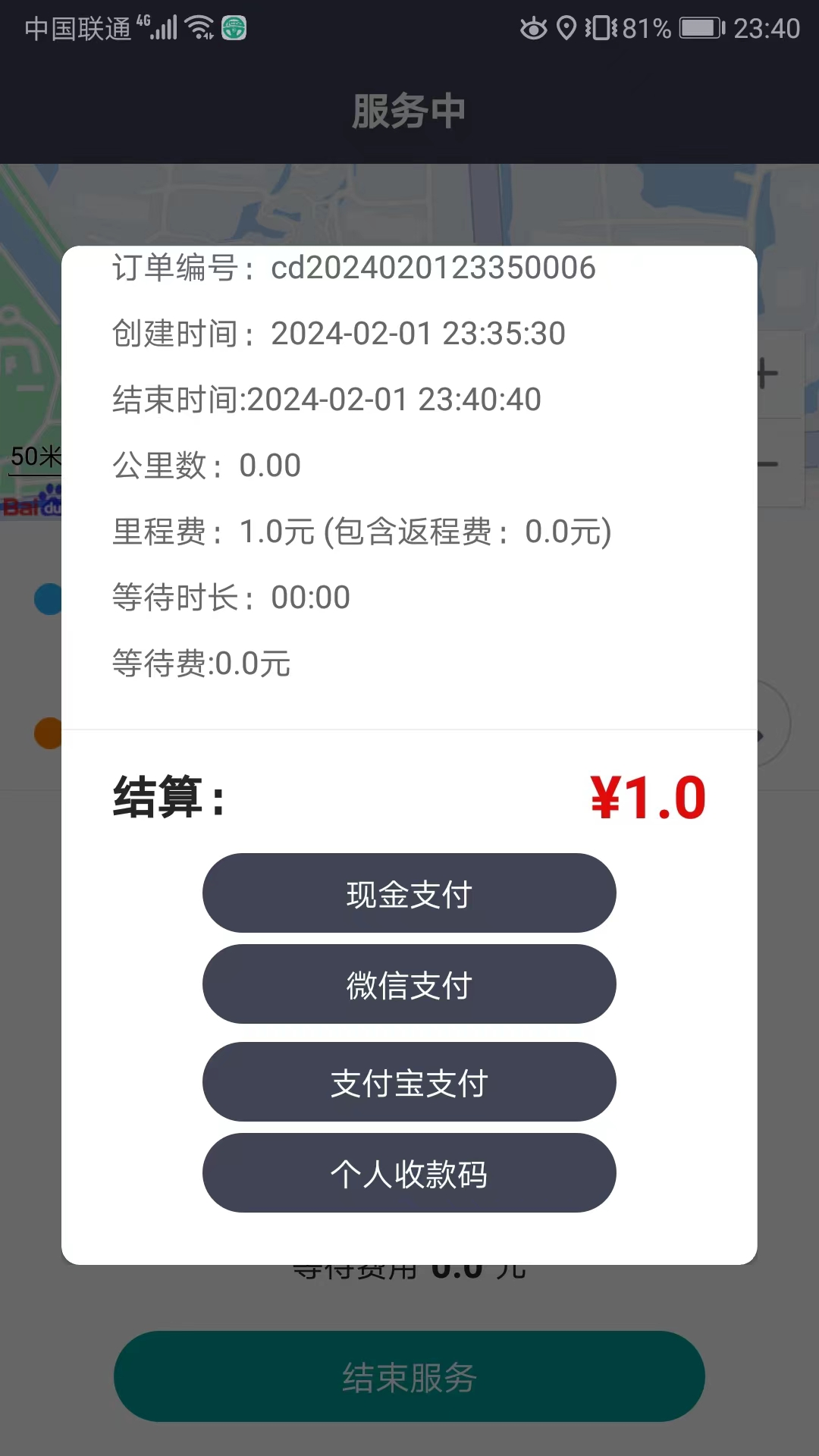Screen dimensions: 819x1456
Task: Select 微信支付 WeChat payment option
Action: click(409, 984)
